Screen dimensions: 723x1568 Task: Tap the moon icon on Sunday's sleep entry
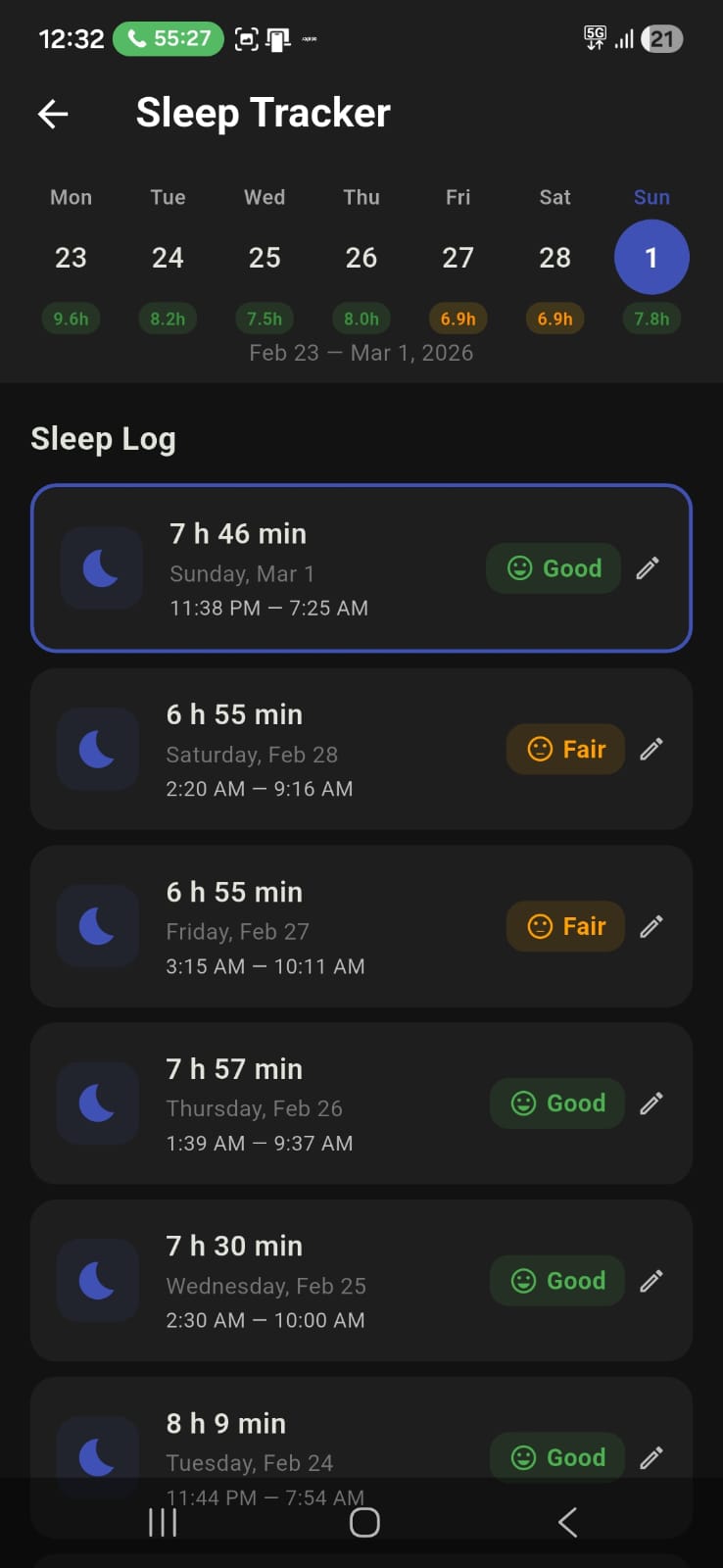click(x=101, y=568)
